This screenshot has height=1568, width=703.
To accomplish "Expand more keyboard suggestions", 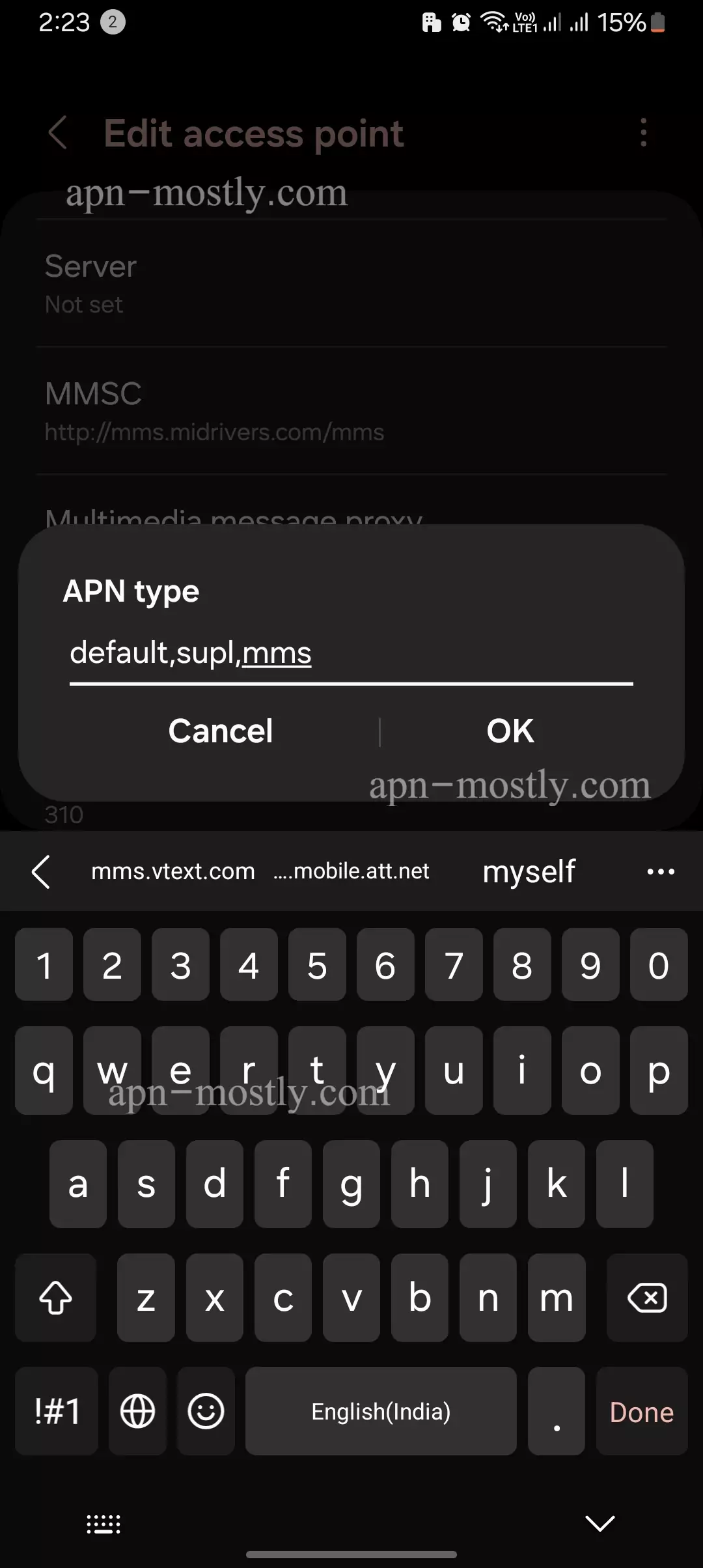I will point(661,871).
